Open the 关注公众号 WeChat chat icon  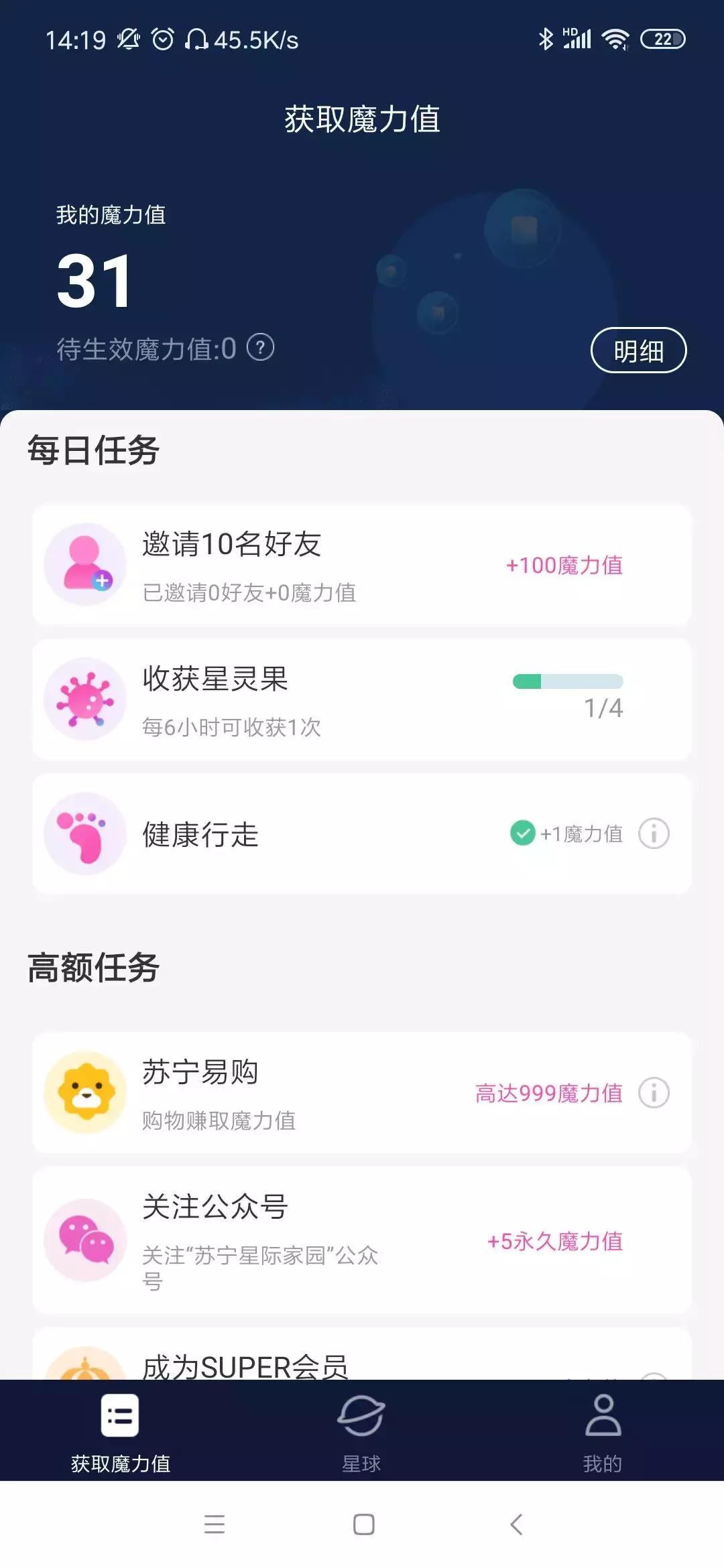pos(84,1241)
